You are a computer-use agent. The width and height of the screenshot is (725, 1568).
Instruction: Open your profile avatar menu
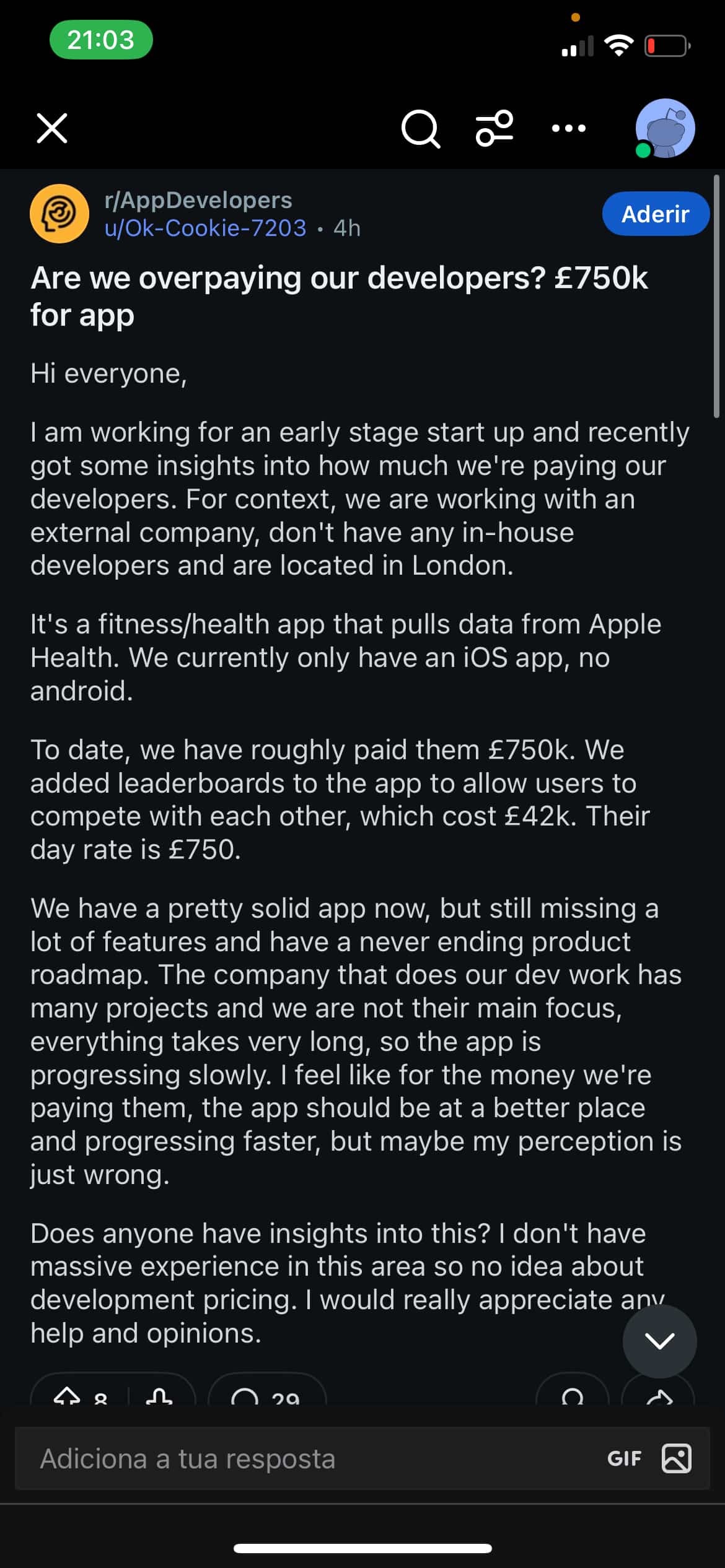click(x=665, y=128)
